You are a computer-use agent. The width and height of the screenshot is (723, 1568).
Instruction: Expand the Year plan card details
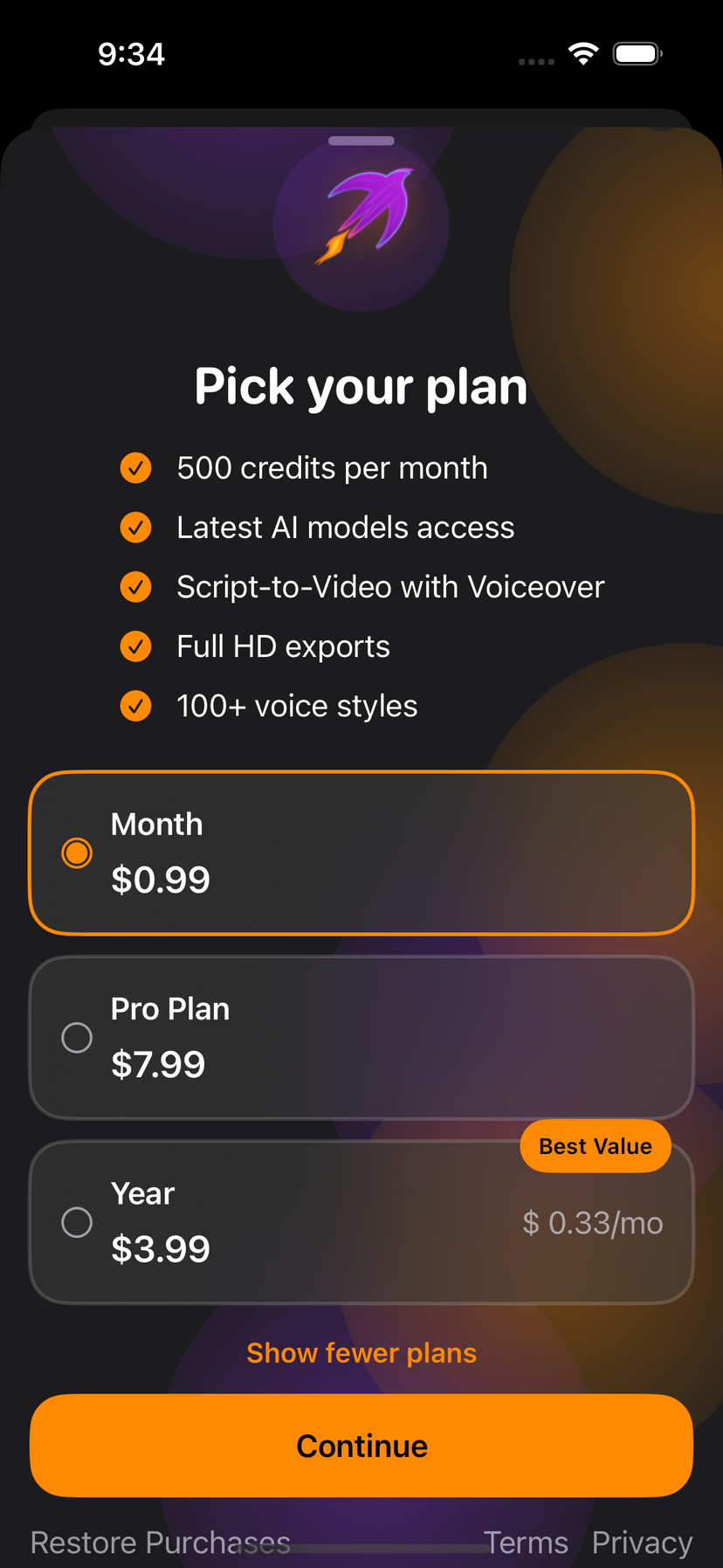[x=361, y=1221]
